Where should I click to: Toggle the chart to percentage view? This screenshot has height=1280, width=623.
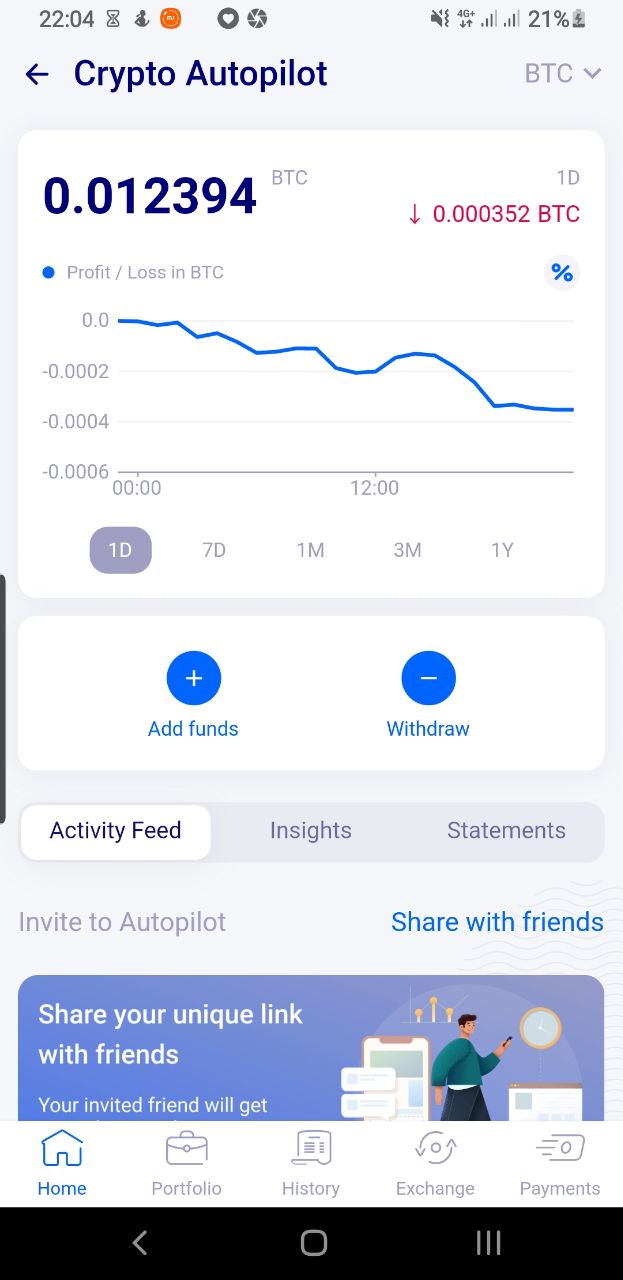tap(562, 273)
